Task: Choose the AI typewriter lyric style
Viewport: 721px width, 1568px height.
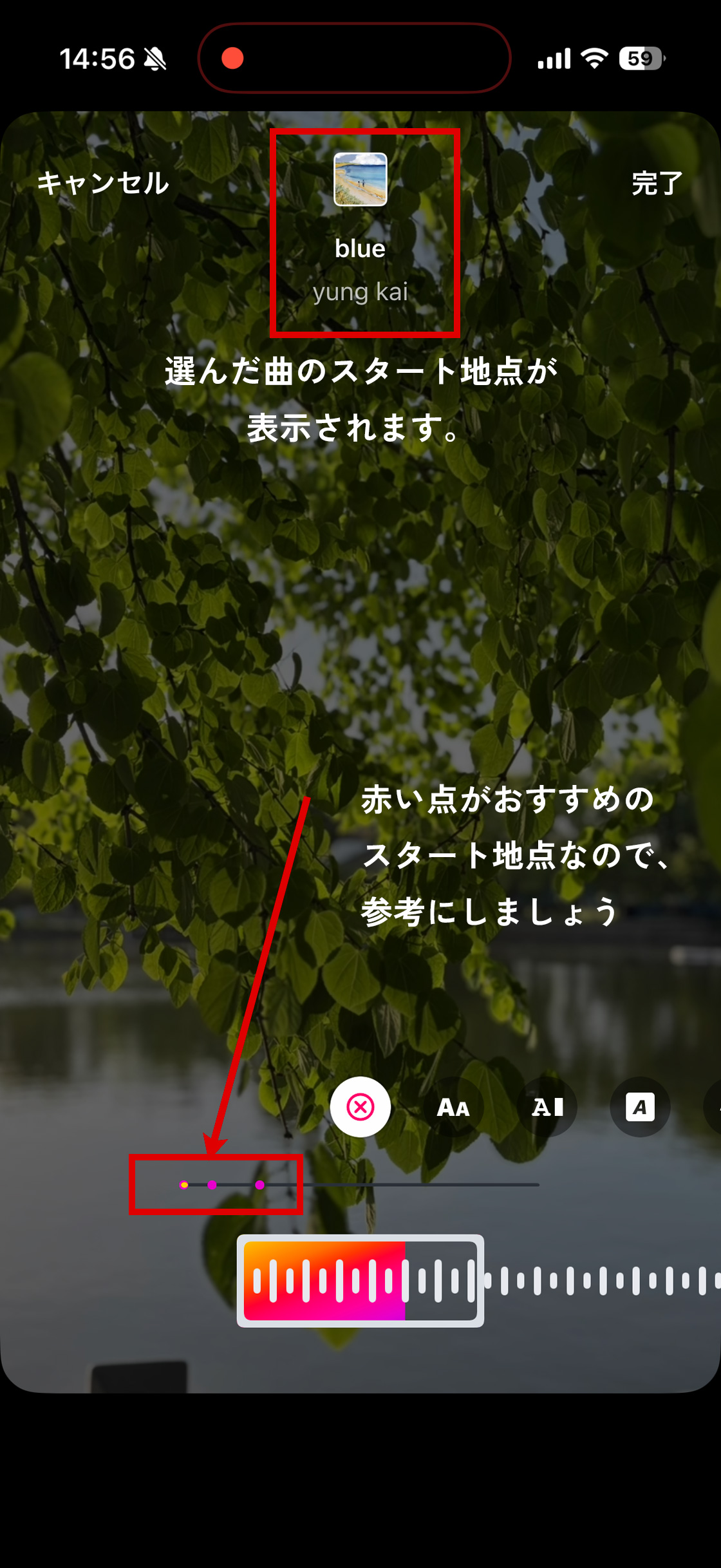Action: coord(547,1107)
